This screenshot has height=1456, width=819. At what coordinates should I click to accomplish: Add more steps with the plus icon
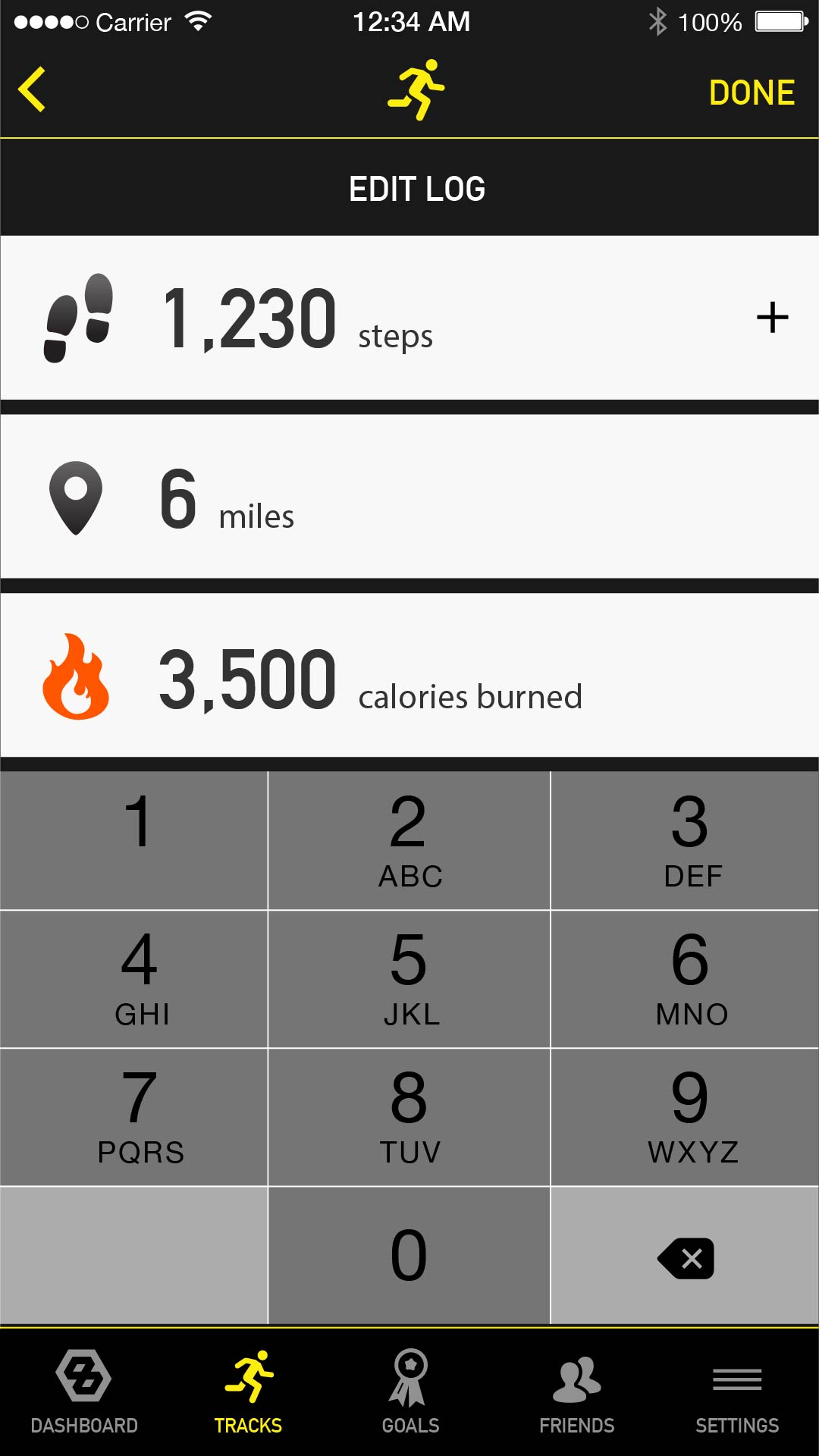772,317
